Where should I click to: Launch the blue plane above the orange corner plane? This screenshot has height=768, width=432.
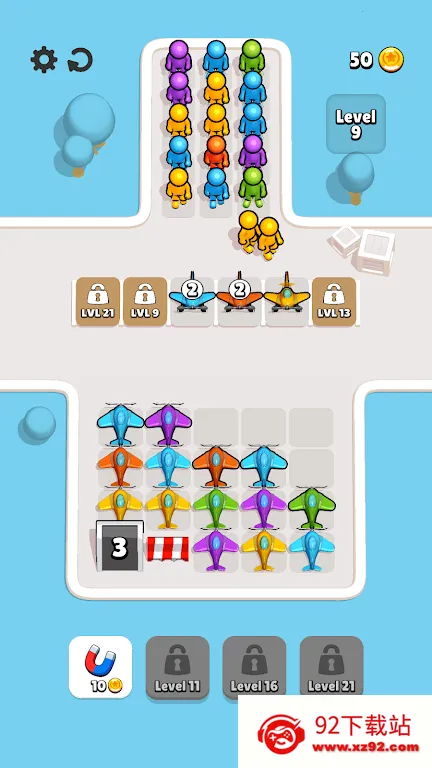[120, 423]
